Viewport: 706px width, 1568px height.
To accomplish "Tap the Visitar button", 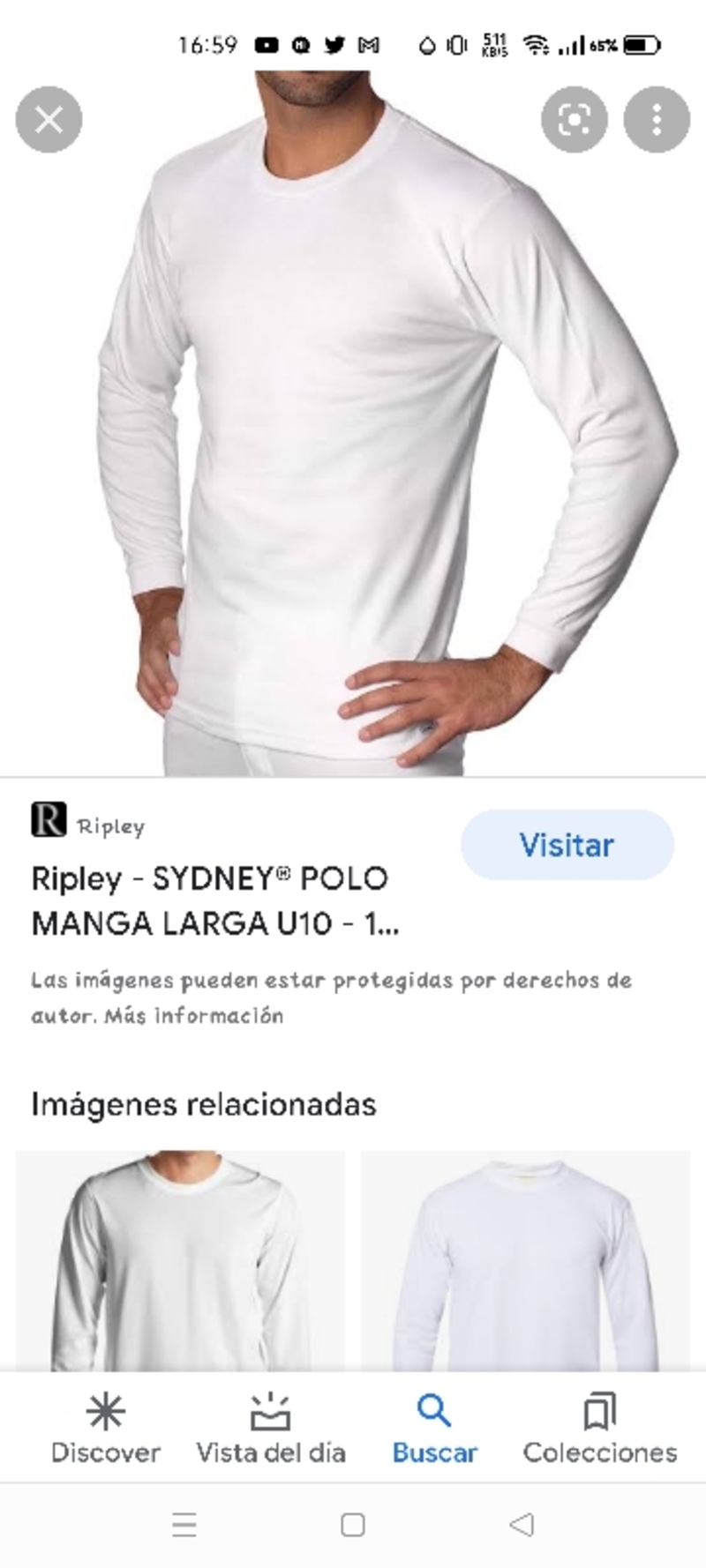I will pyautogui.click(x=567, y=845).
